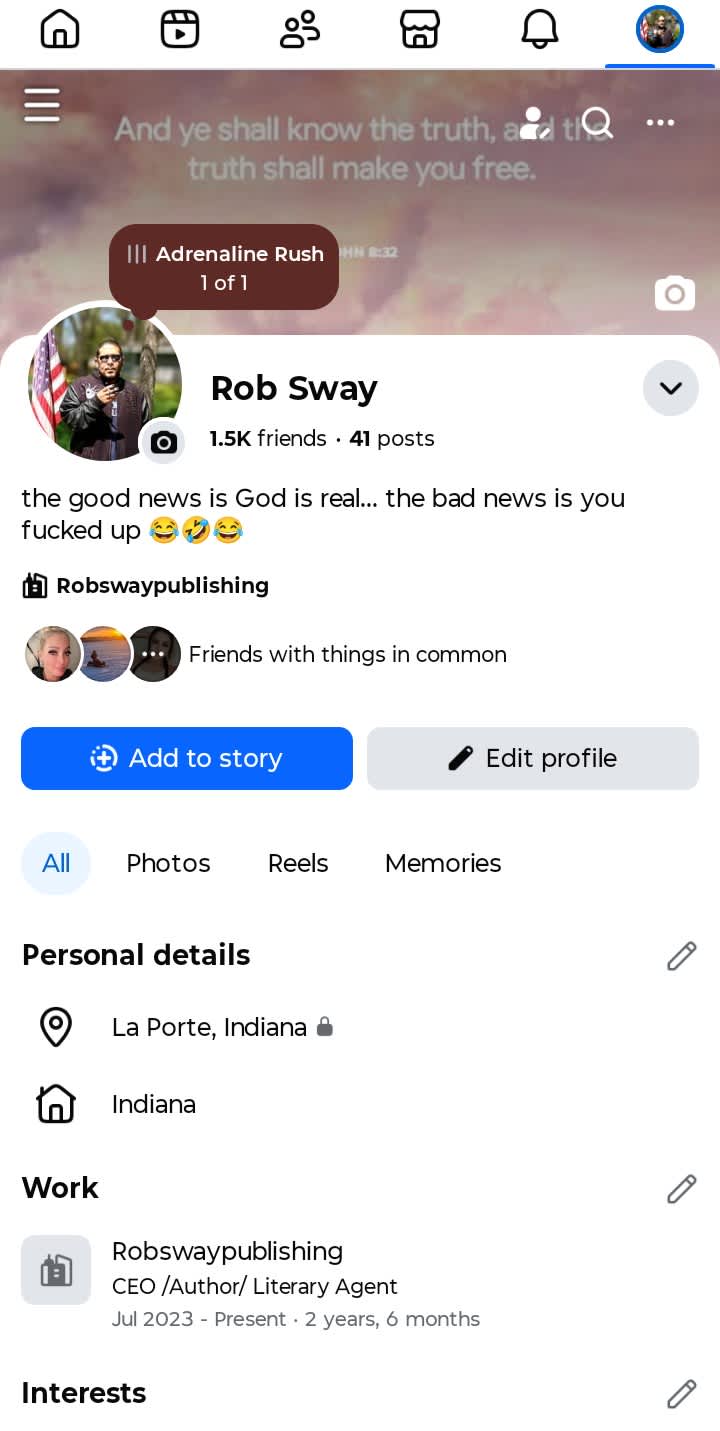This screenshot has height=1431, width=720.
Task: Tap the person edit icon on the cover
Action: click(536, 123)
